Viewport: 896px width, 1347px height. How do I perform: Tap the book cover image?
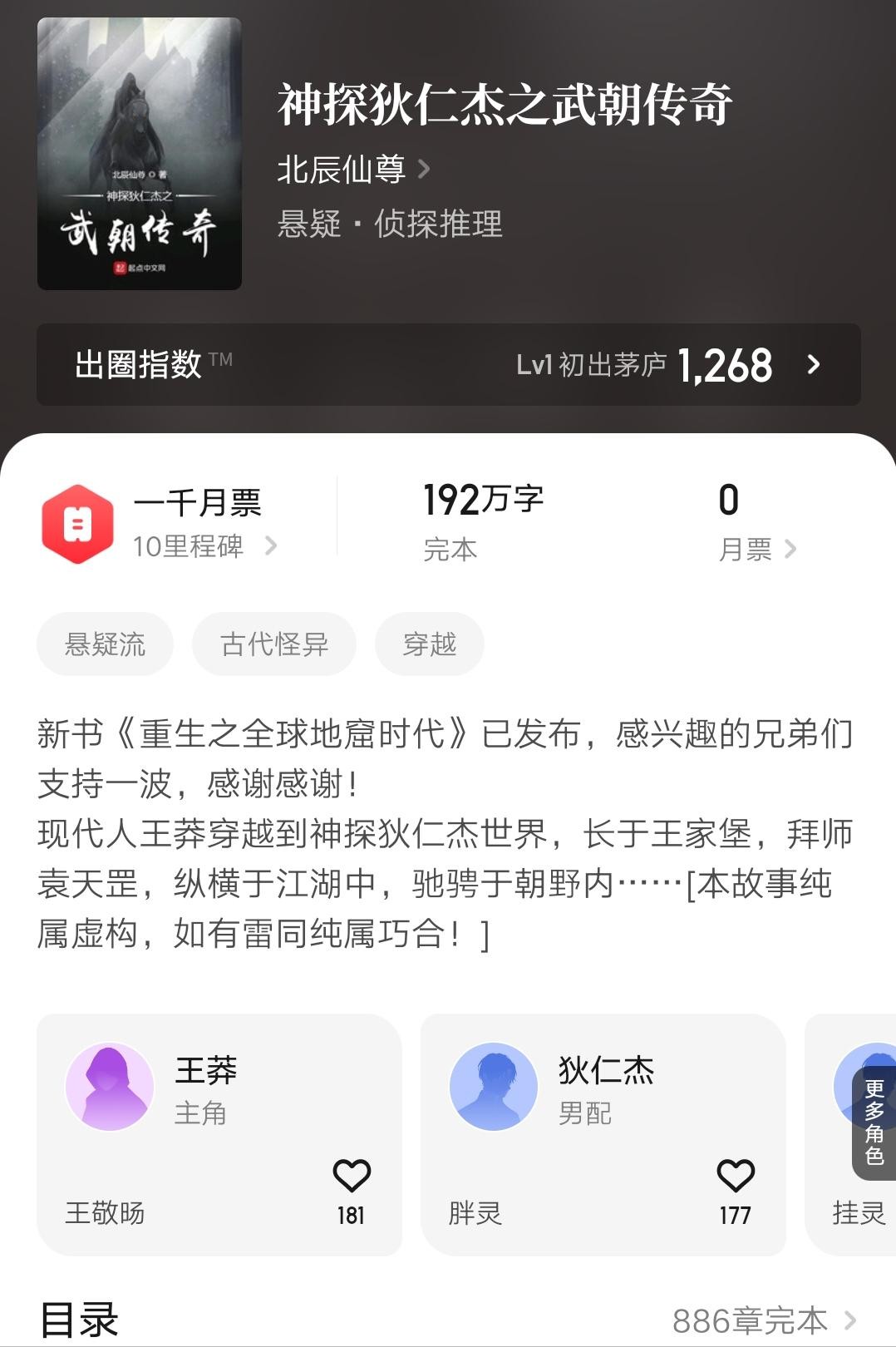pyautogui.click(x=140, y=154)
